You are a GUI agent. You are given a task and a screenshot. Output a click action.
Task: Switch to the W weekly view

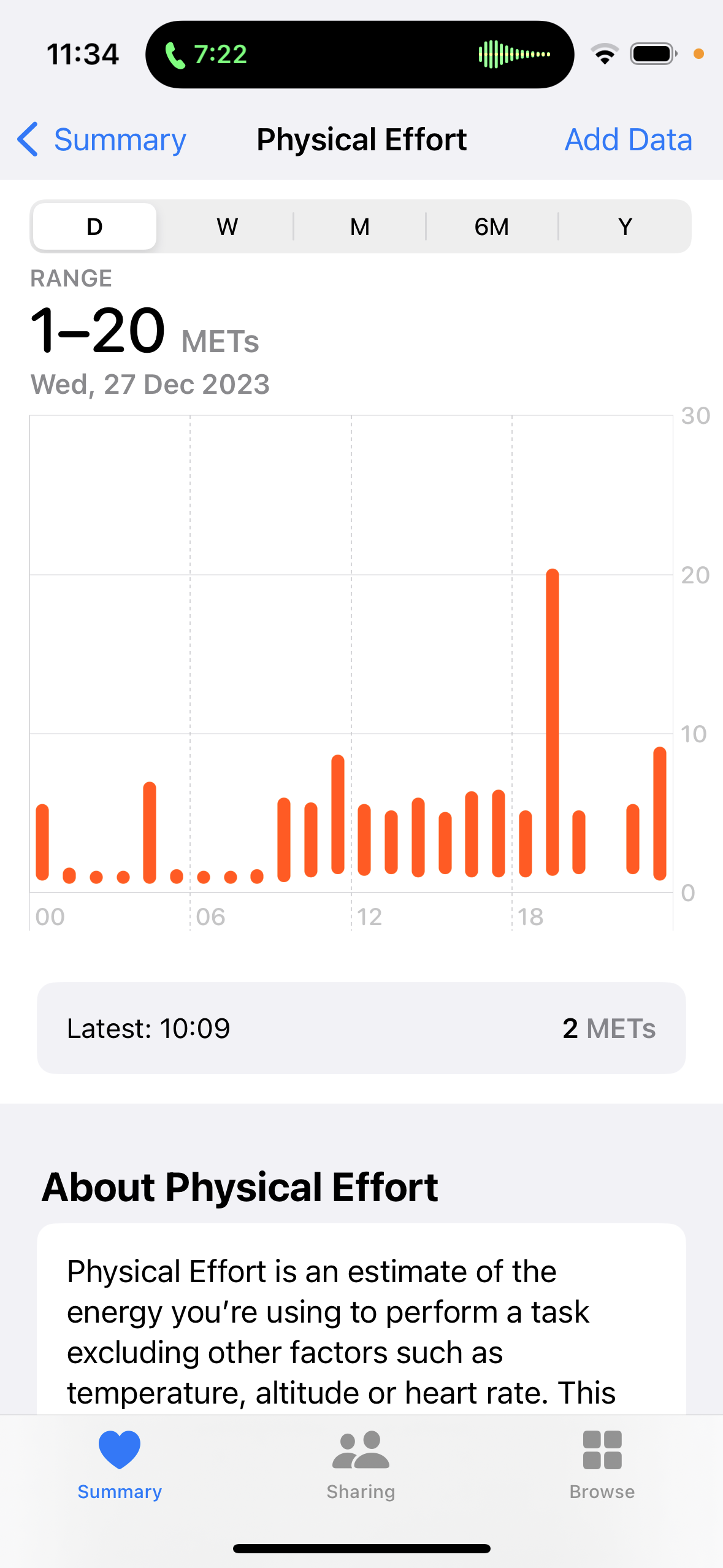click(x=227, y=227)
